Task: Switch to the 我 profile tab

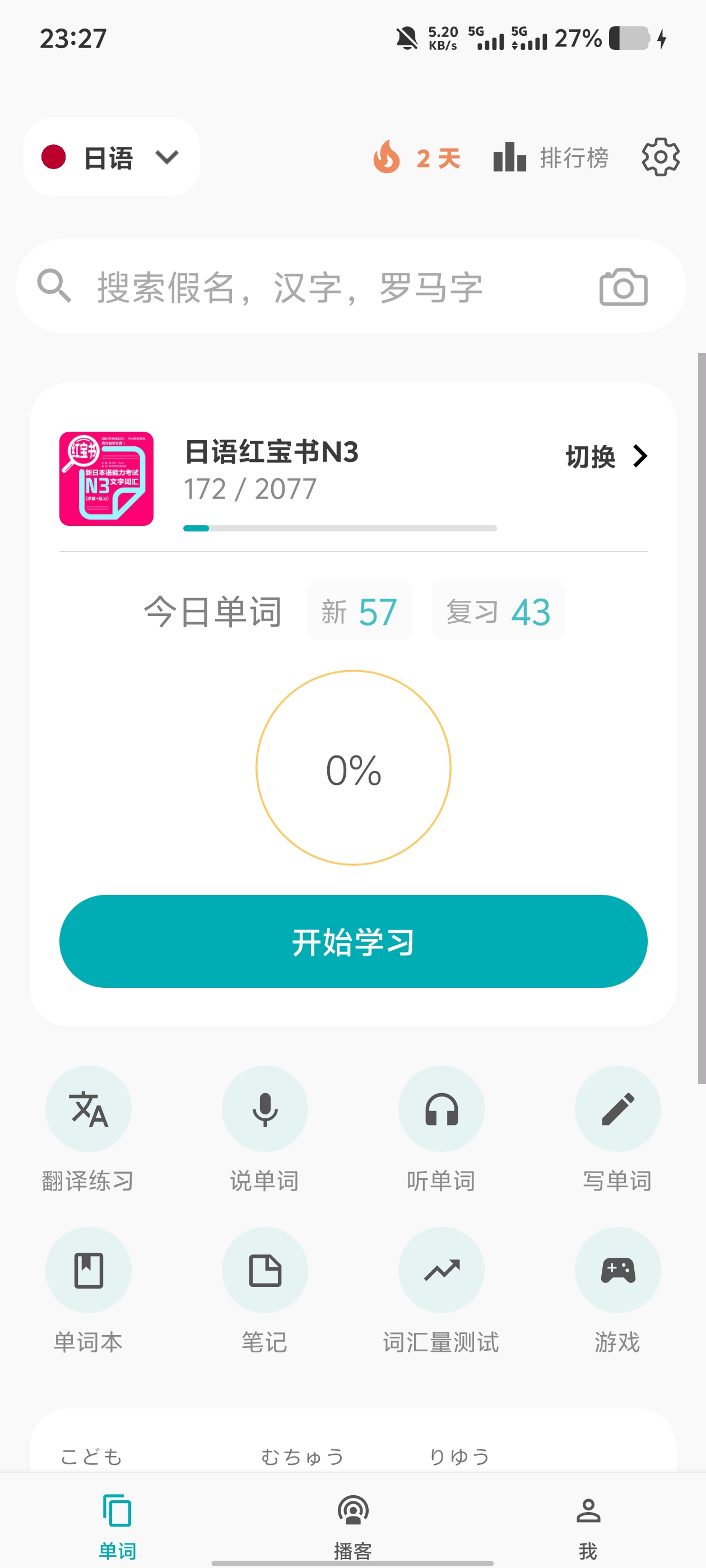Action: [588, 1525]
